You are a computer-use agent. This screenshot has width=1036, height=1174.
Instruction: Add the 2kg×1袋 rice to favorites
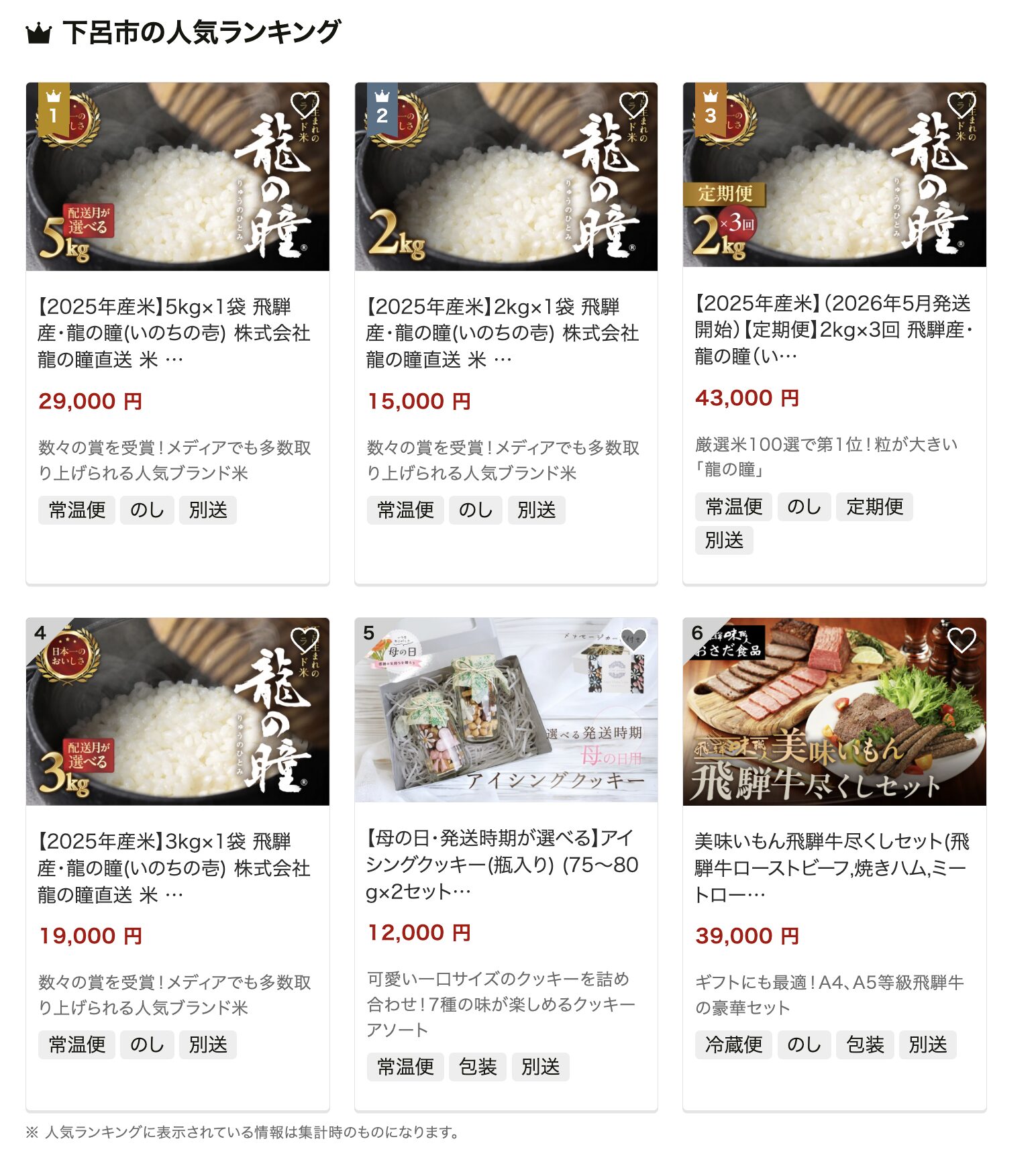(633, 105)
